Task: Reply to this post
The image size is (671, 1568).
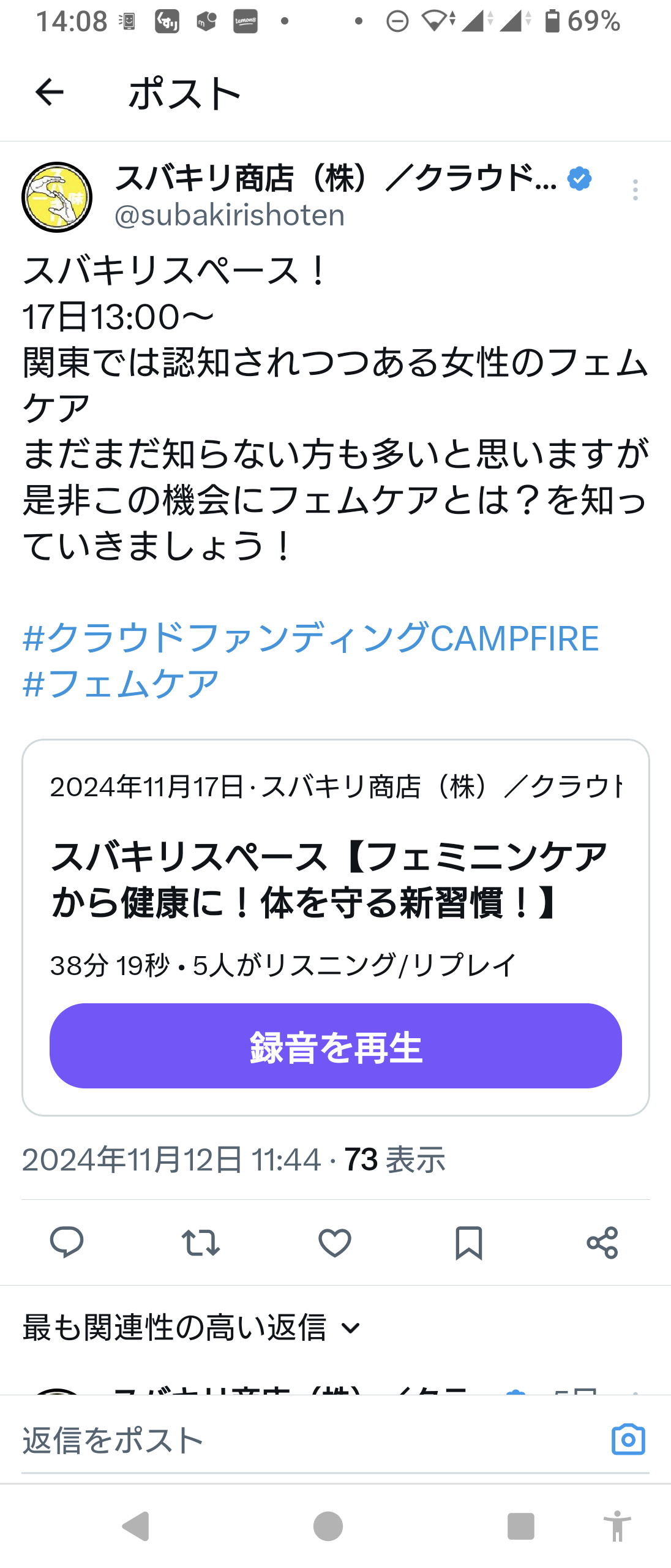Action: (67, 1242)
